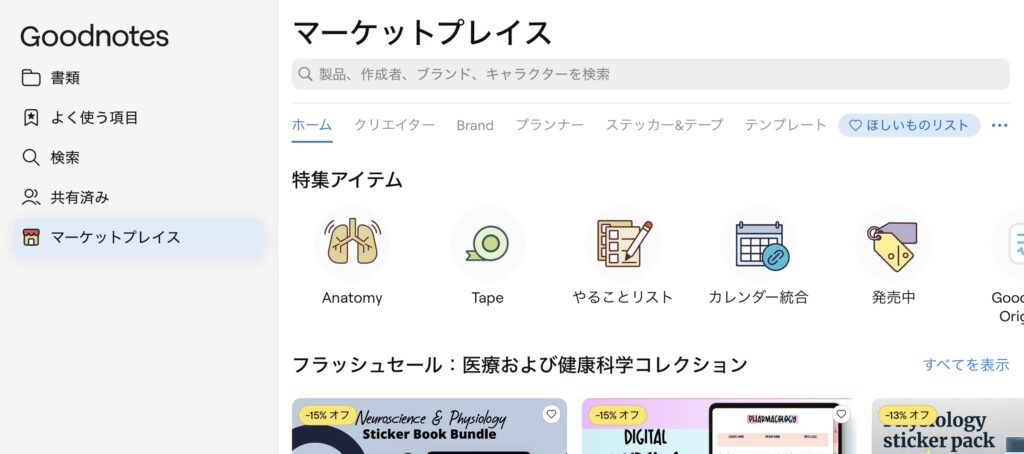Viewport: 1024px width, 454px height.
Task: Add Neuroscience & Physiology bundle to wishlist
Action: point(551,414)
